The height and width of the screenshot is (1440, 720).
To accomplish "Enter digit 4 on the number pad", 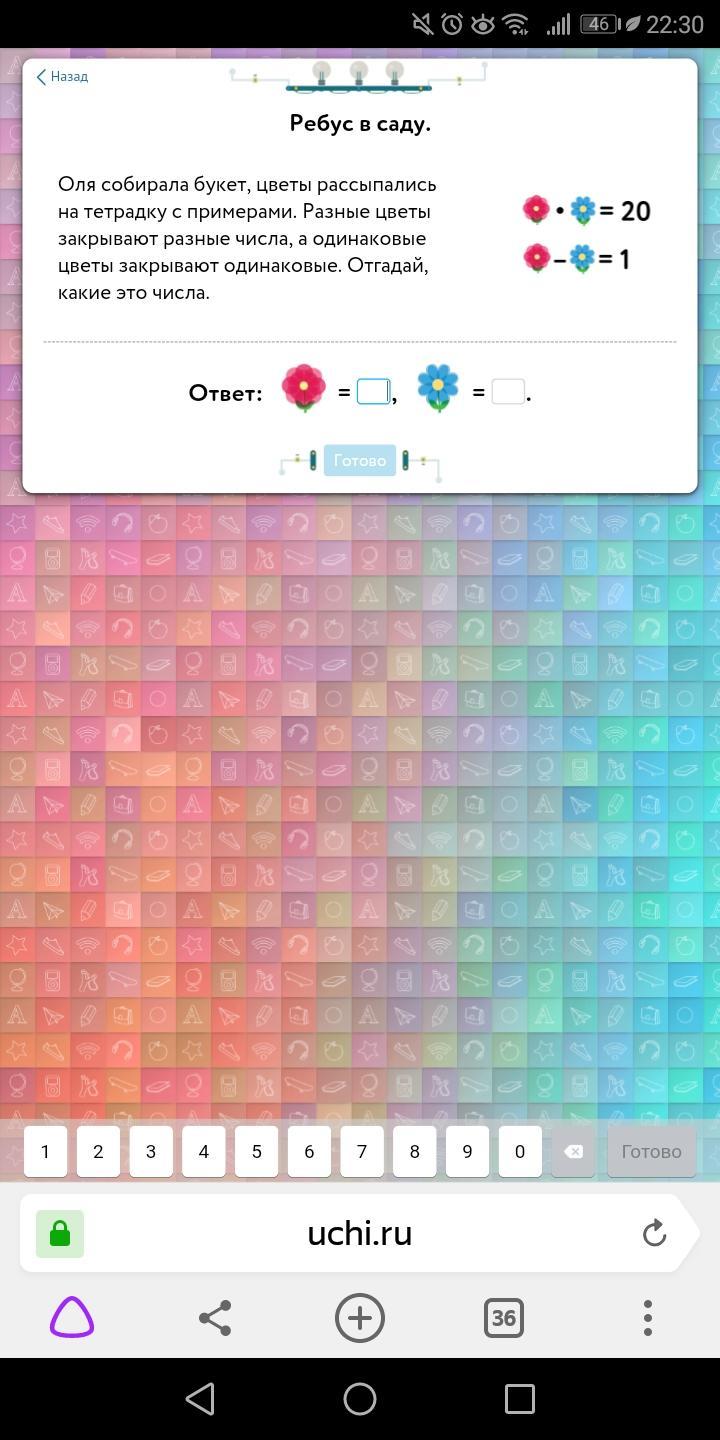I will [x=204, y=1151].
